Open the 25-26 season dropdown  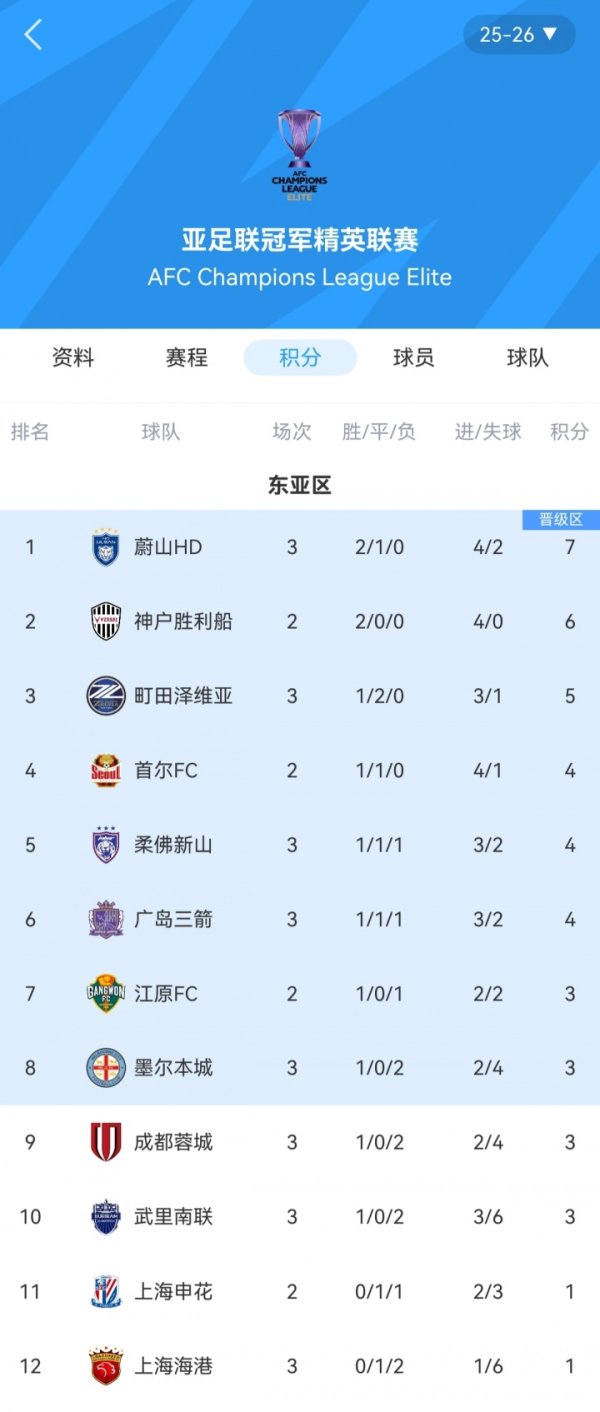click(518, 35)
